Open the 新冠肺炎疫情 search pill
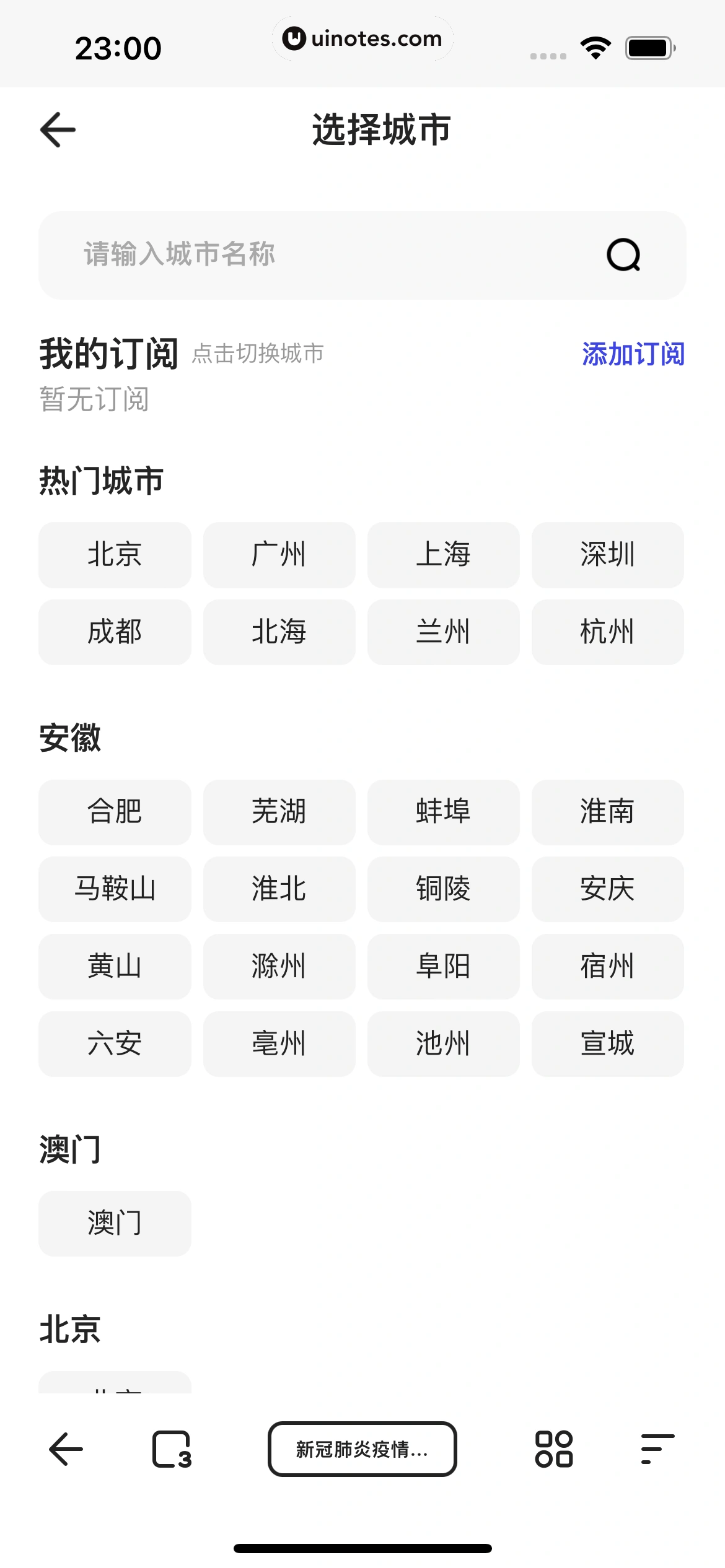This screenshot has height=1568, width=725. tap(362, 1449)
